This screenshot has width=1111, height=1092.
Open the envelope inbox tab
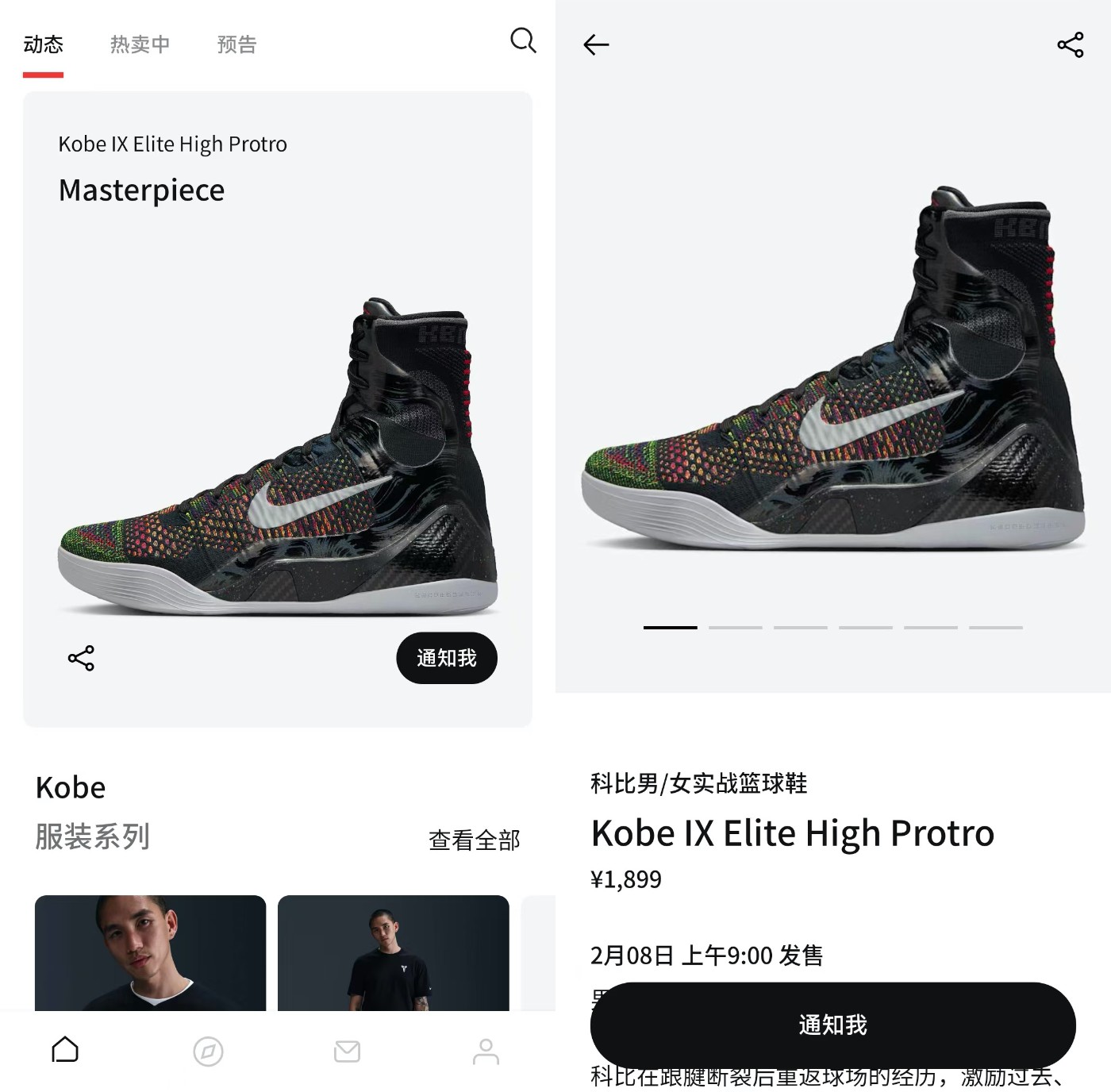pyautogui.click(x=347, y=1052)
